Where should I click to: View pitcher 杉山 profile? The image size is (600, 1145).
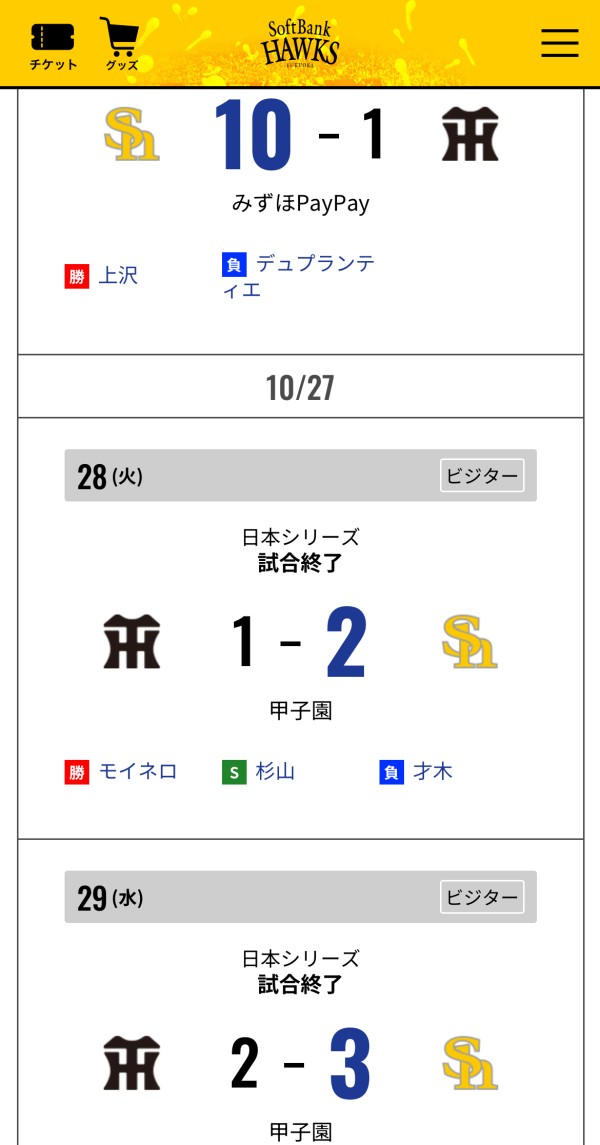273,771
